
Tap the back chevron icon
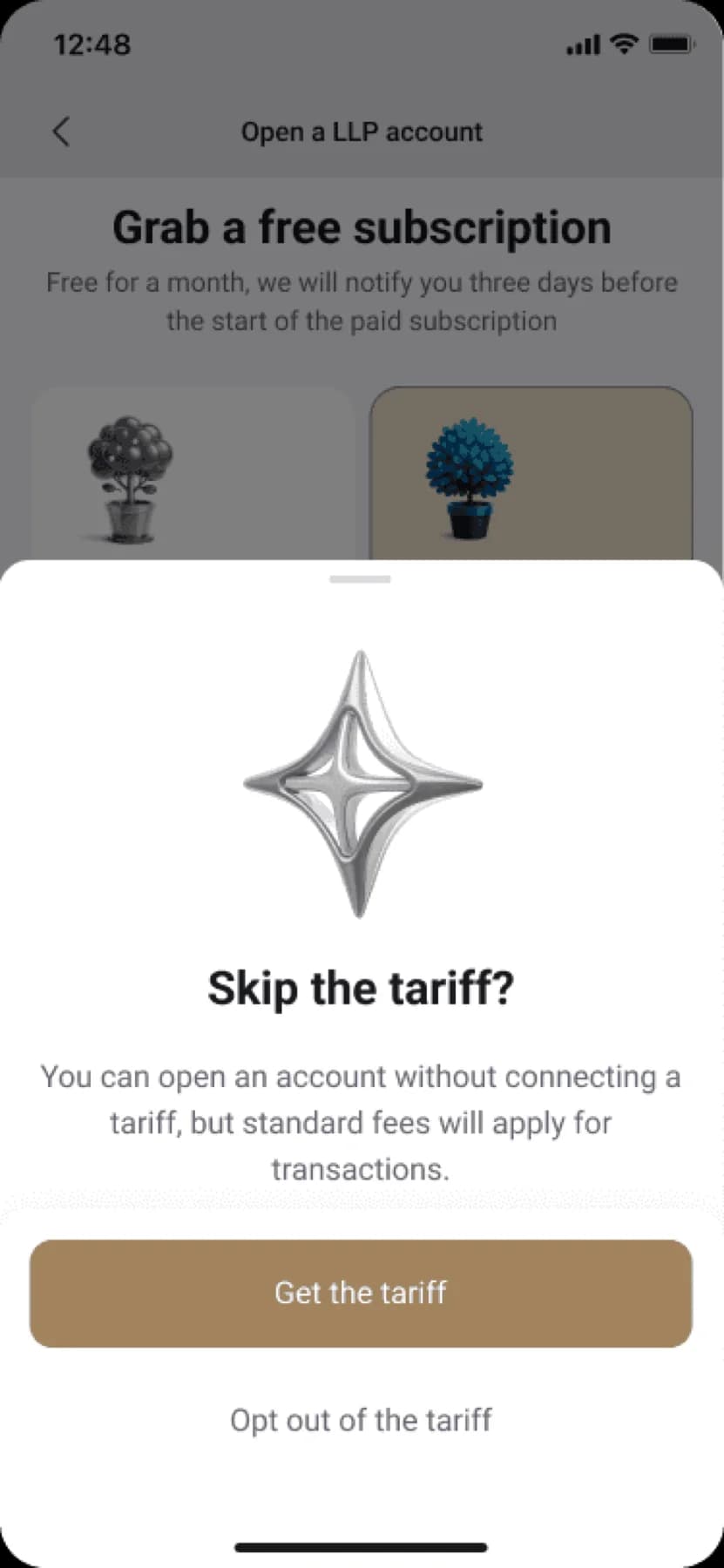click(60, 132)
